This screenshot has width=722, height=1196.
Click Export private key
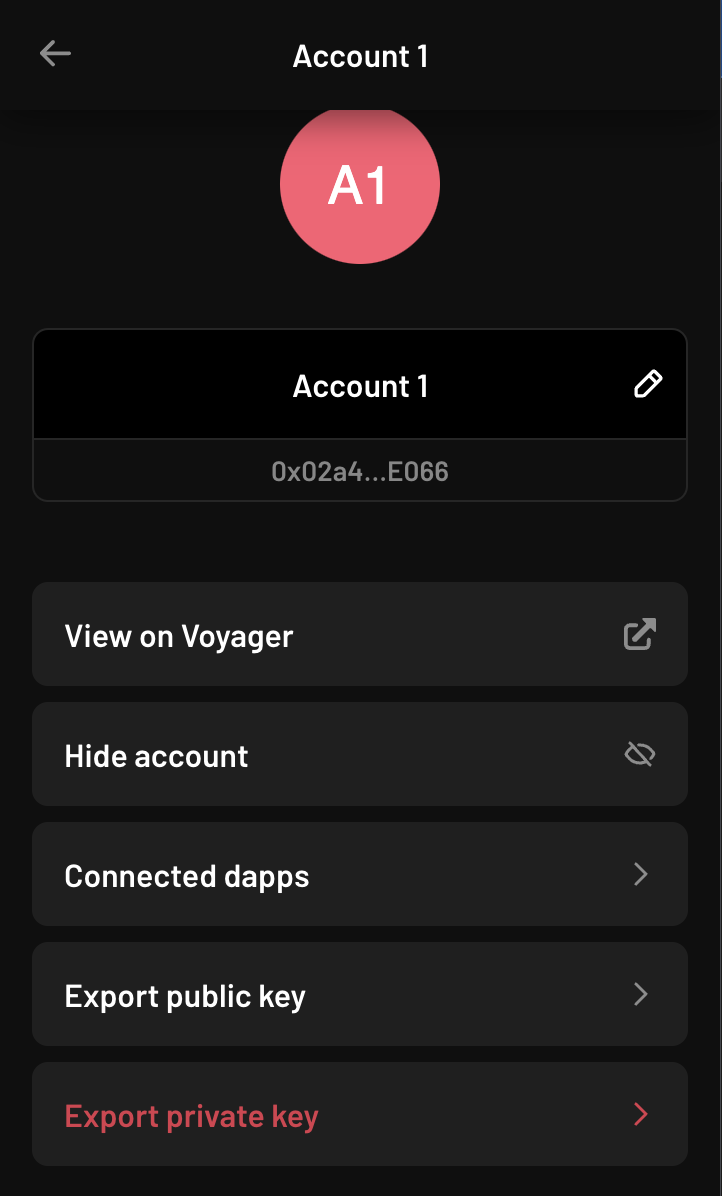[x=191, y=1115]
